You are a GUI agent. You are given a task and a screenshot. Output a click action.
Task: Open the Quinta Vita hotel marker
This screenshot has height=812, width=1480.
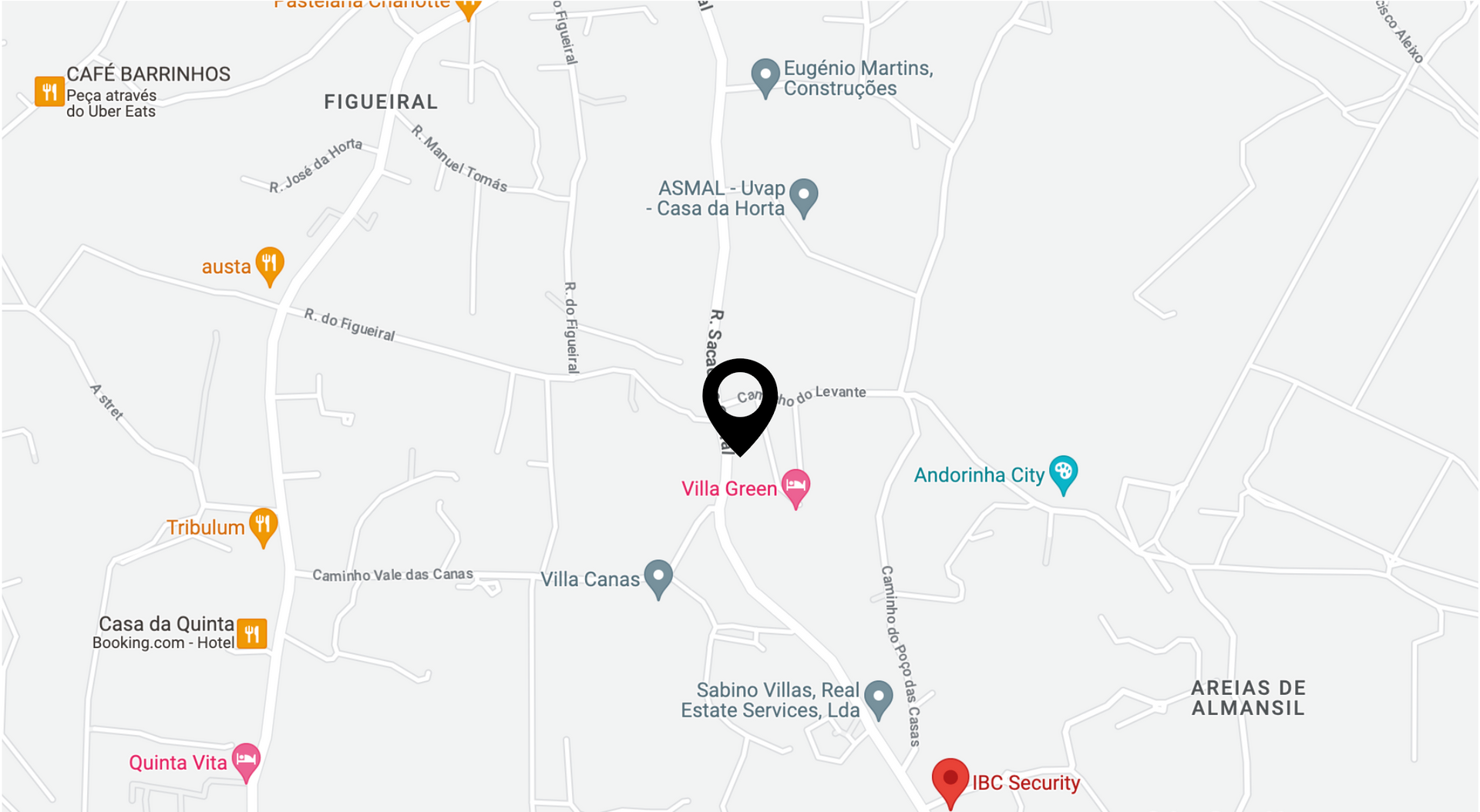point(246,760)
